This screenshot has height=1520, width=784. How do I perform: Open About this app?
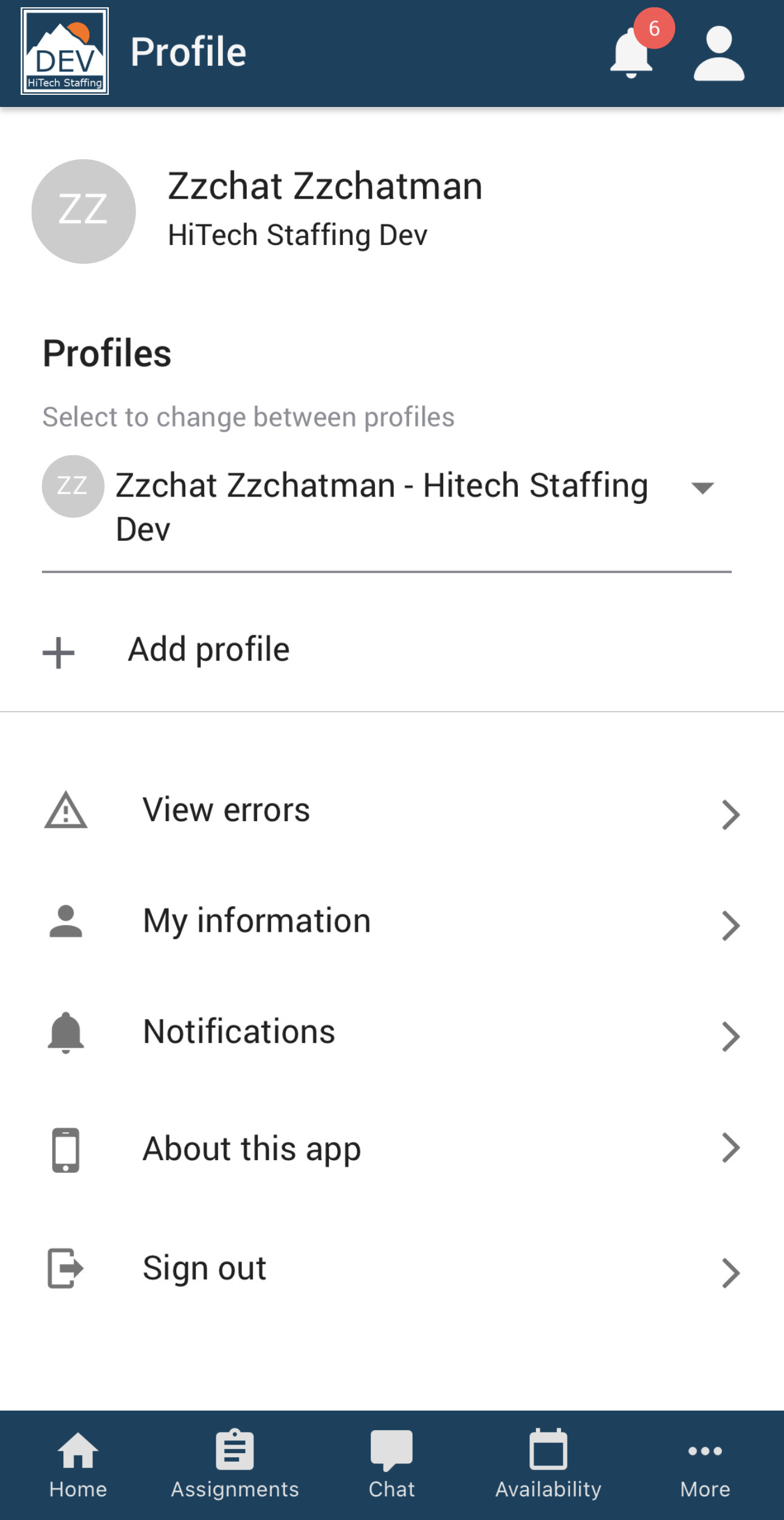[391, 1149]
